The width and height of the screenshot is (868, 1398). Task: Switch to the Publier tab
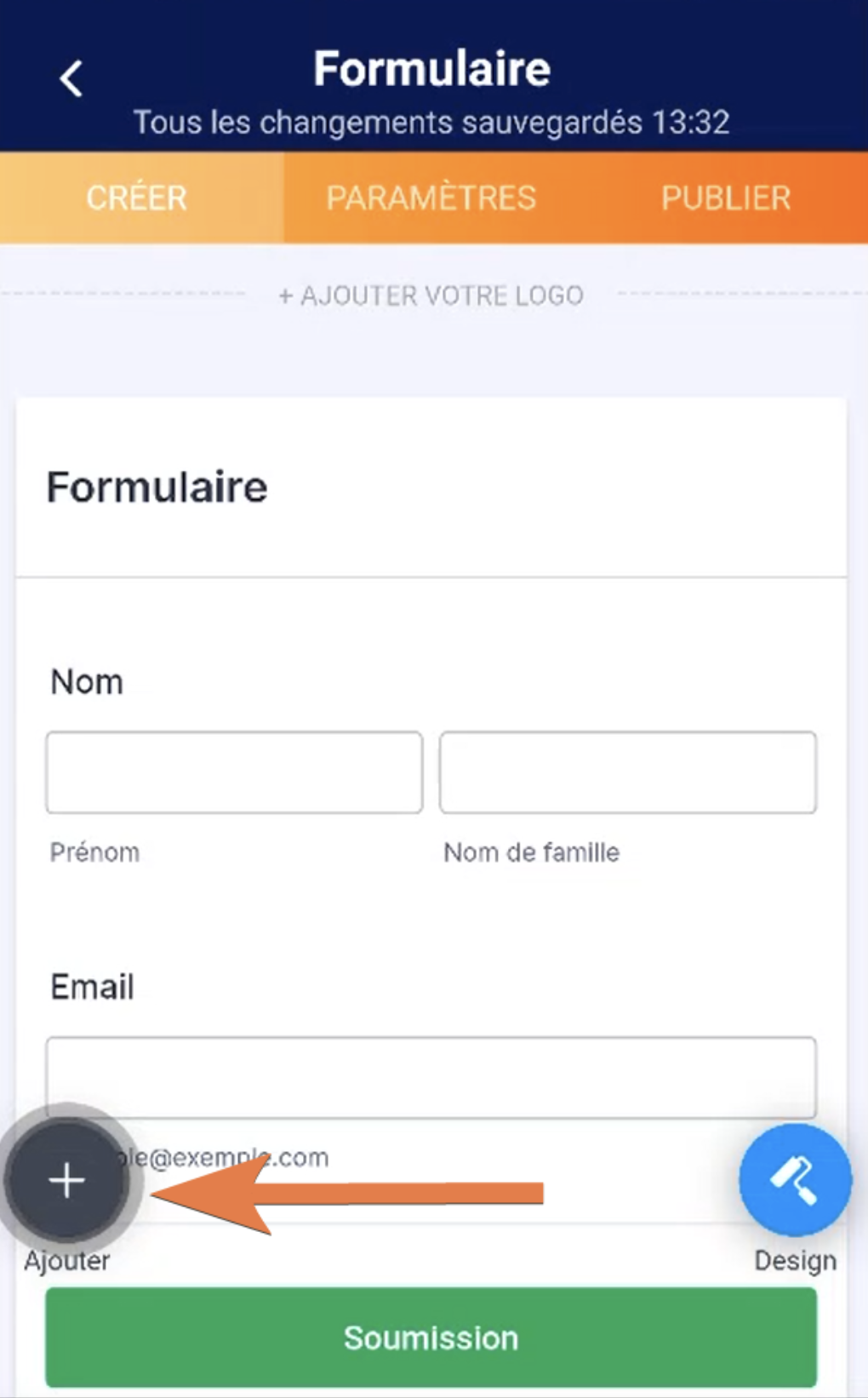(x=725, y=198)
